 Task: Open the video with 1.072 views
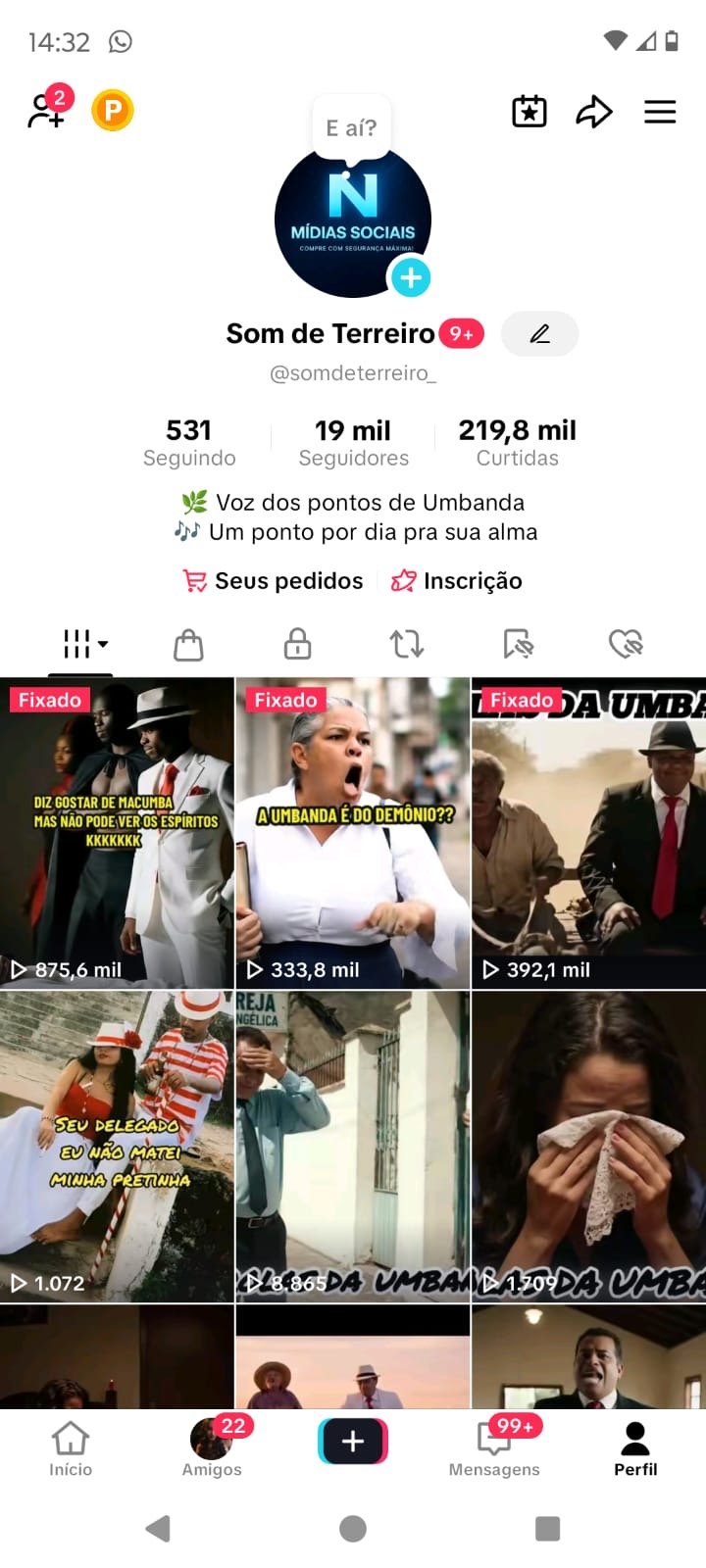point(117,1147)
